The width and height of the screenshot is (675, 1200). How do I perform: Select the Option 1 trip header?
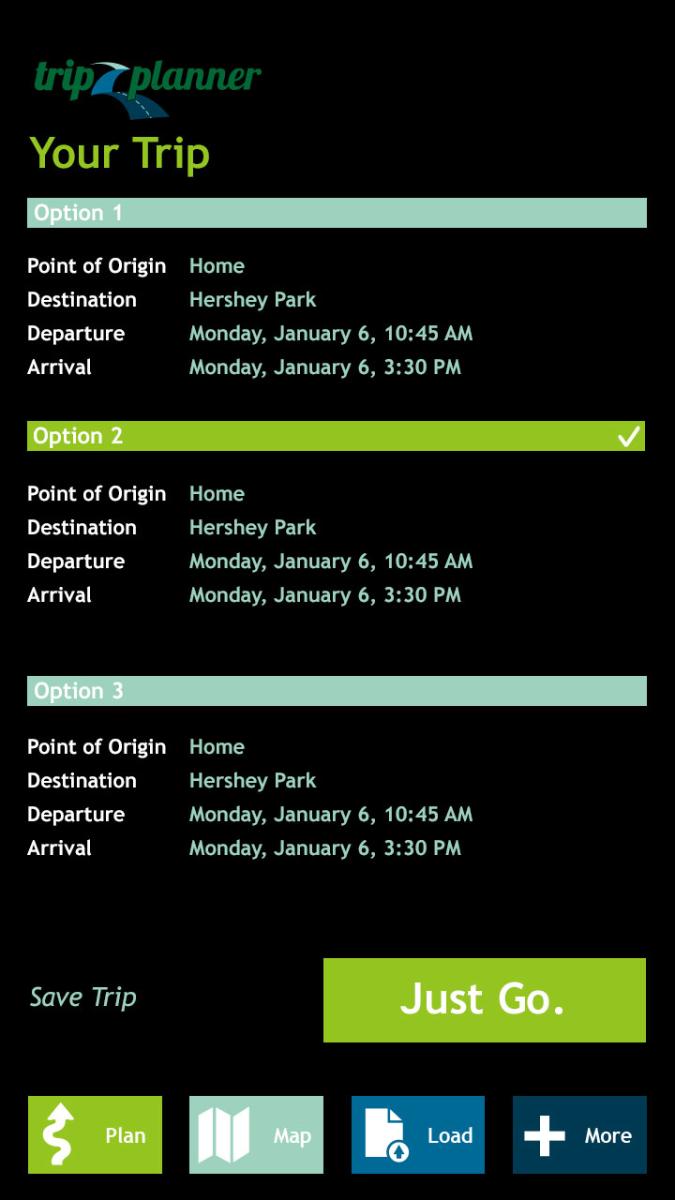point(337,213)
